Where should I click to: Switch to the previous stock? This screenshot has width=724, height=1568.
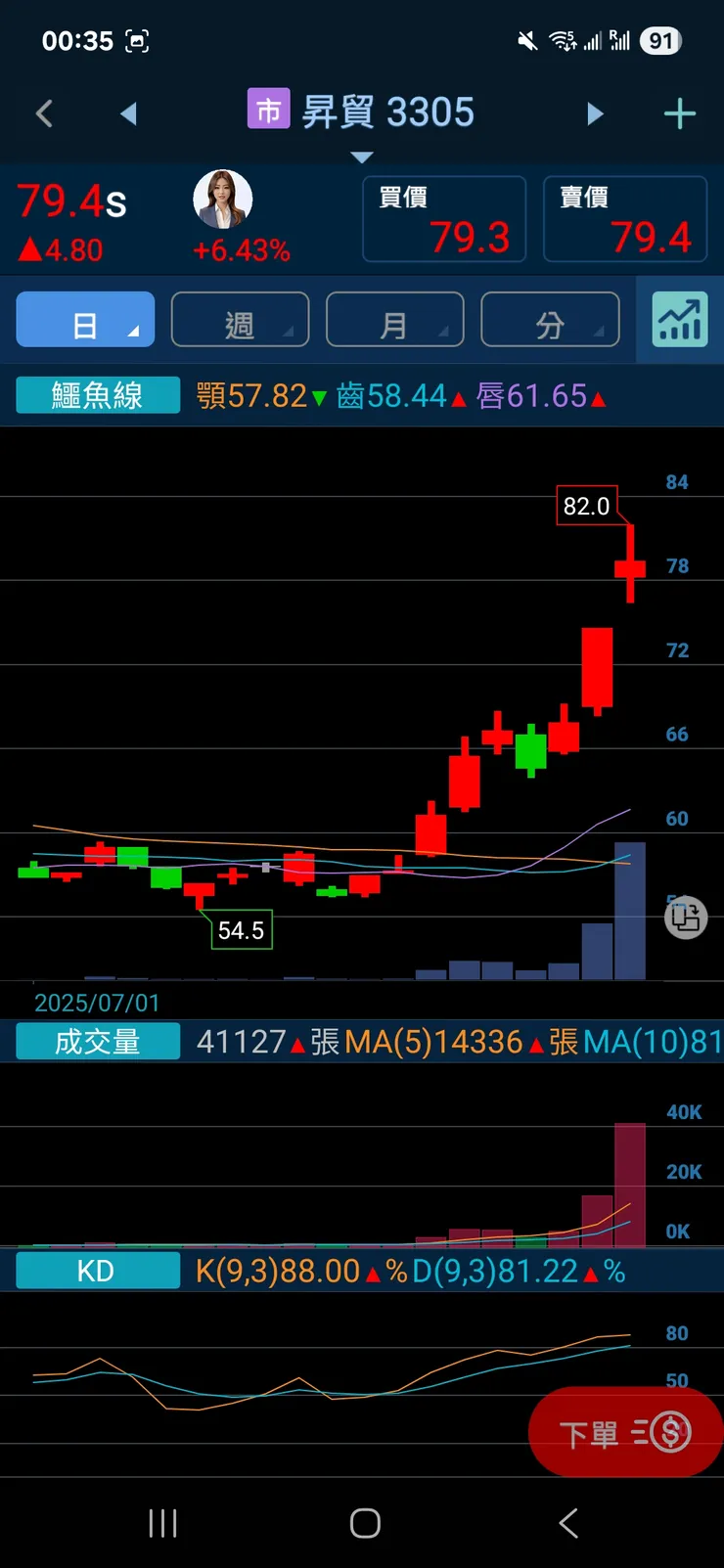point(128,113)
